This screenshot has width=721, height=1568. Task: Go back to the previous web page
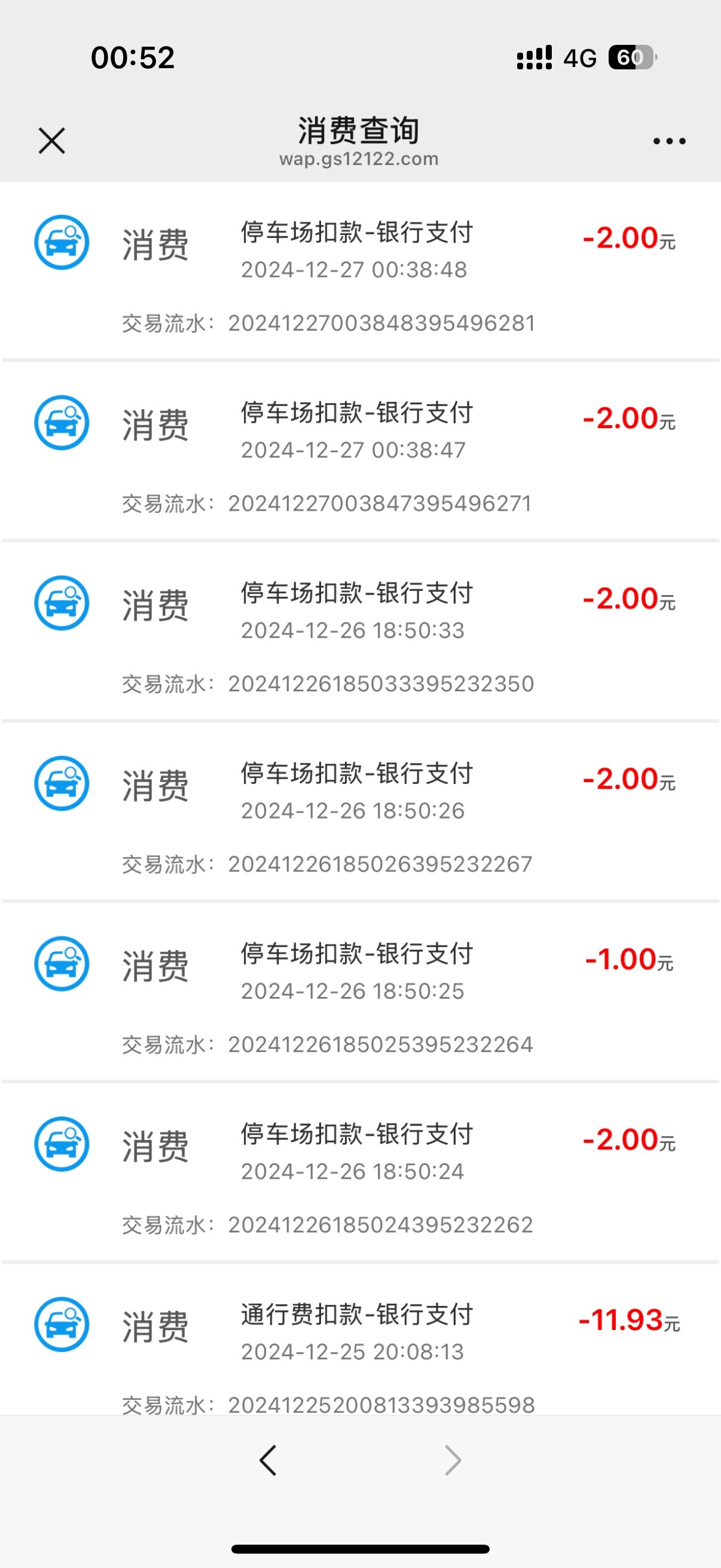tap(268, 1460)
